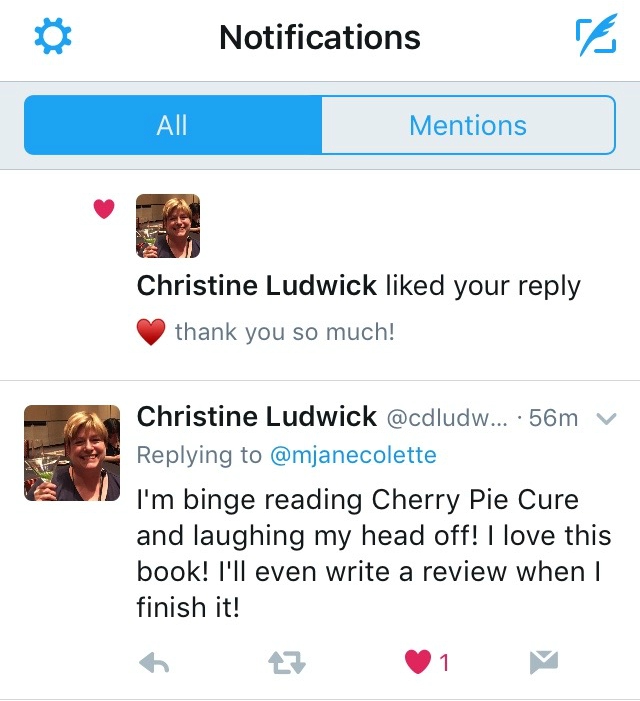The image size is (640, 701).
Task: Switch to the Mentions tab
Action: click(467, 125)
